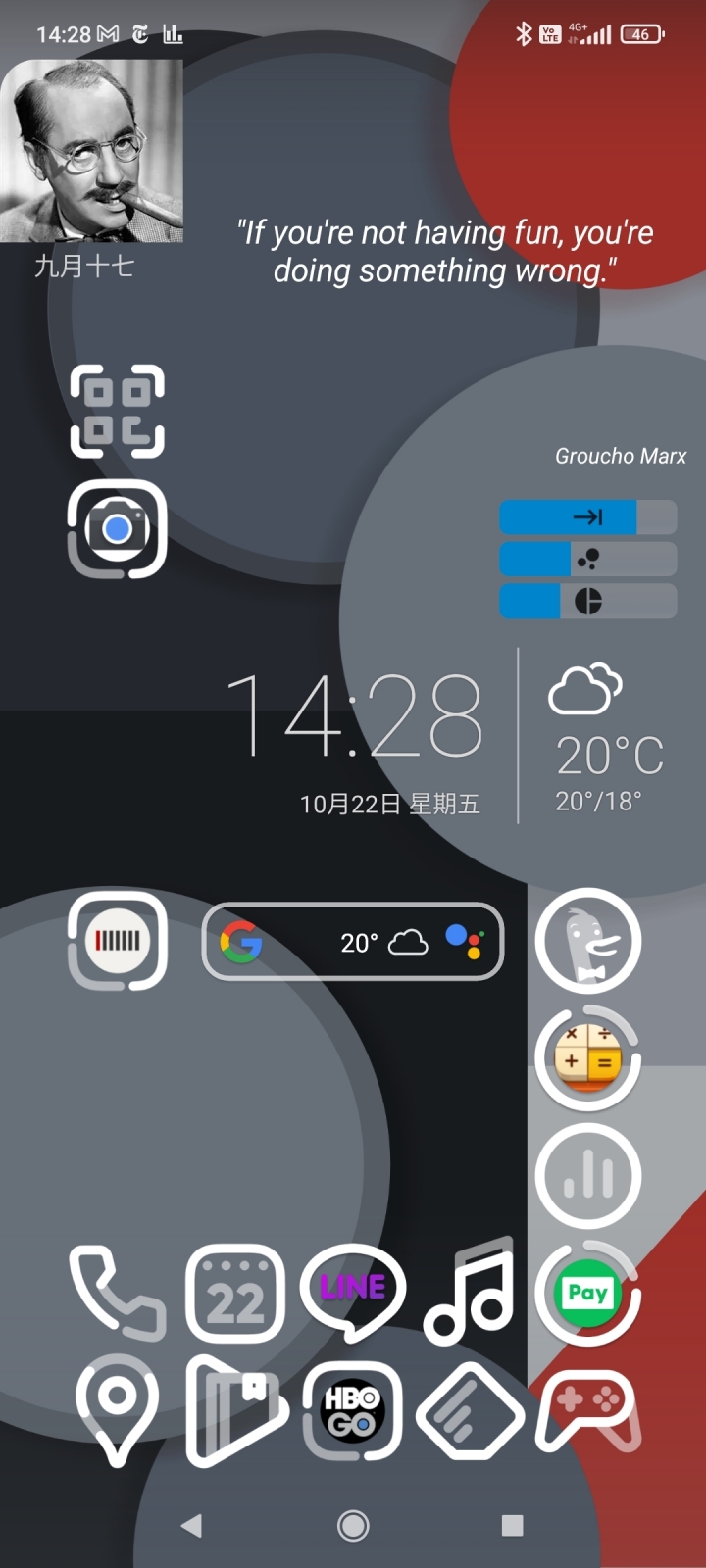Open the bar chart stats app
Screen dimensions: 706x1568
pyautogui.click(x=588, y=1176)
